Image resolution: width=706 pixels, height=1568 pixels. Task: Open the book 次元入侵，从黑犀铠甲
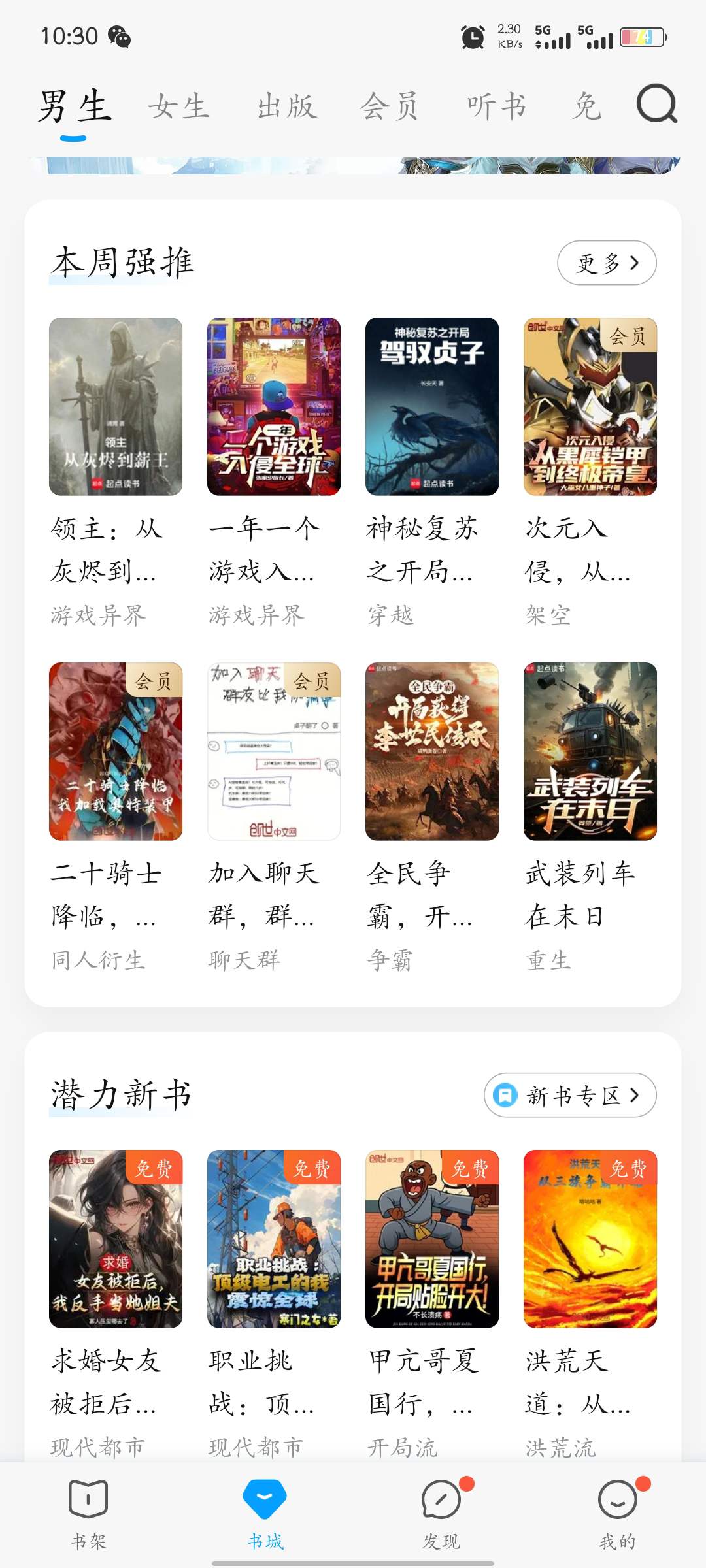(590, 406)
